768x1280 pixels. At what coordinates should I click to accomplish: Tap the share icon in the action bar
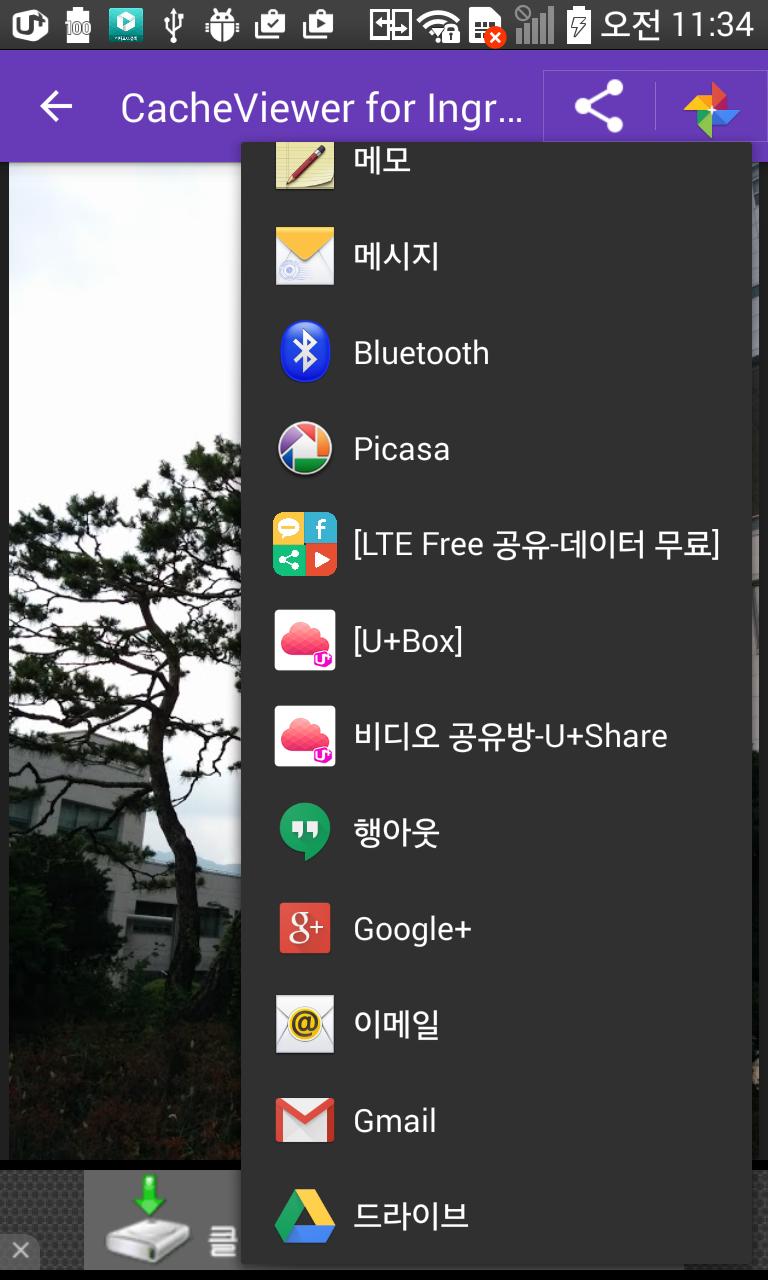[x=598, y=105]
